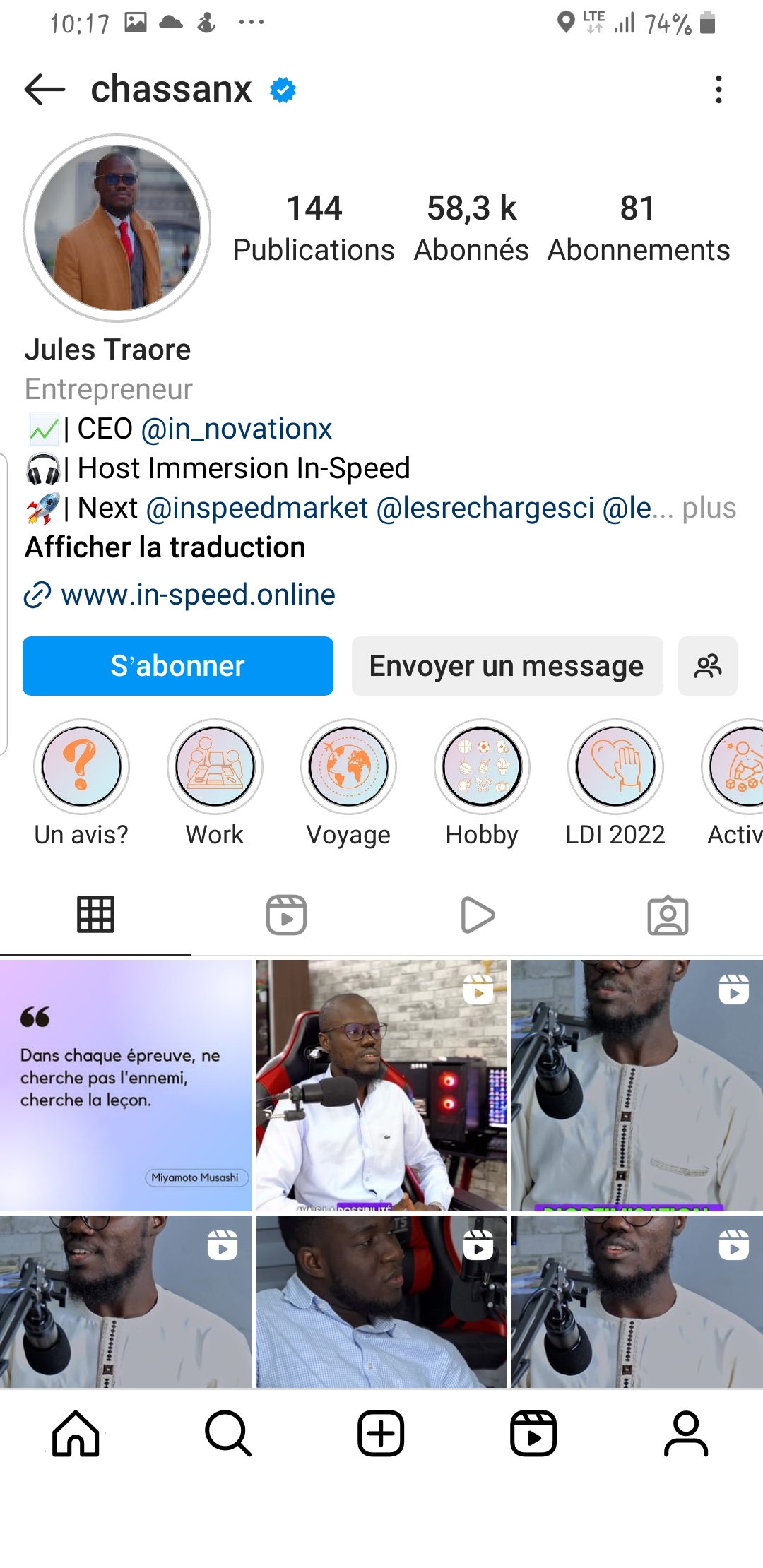Open the www.in-speed.online link
Image resolution: width=763 pixels, height=1568 pixels.
[198, 595]
